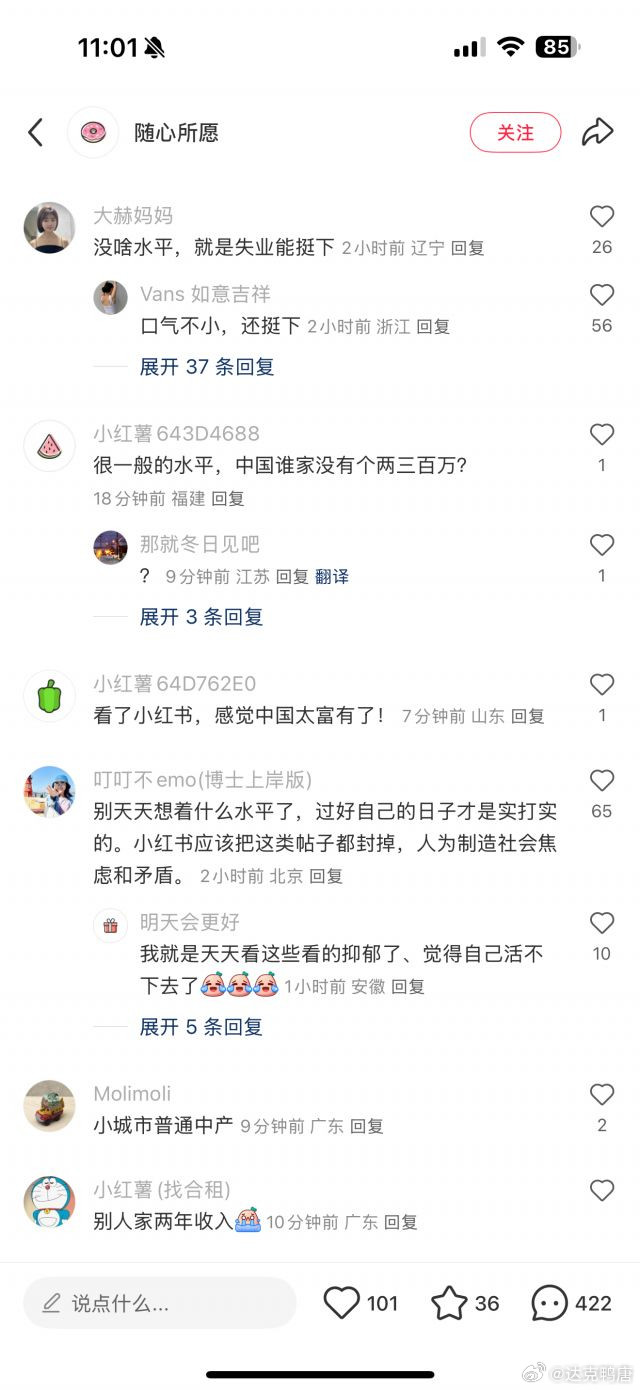Image resolution: width=640 pixels, height=1390 pixels.
Task: Like the comment by 大赫妈妈
Action: point(602,216)
